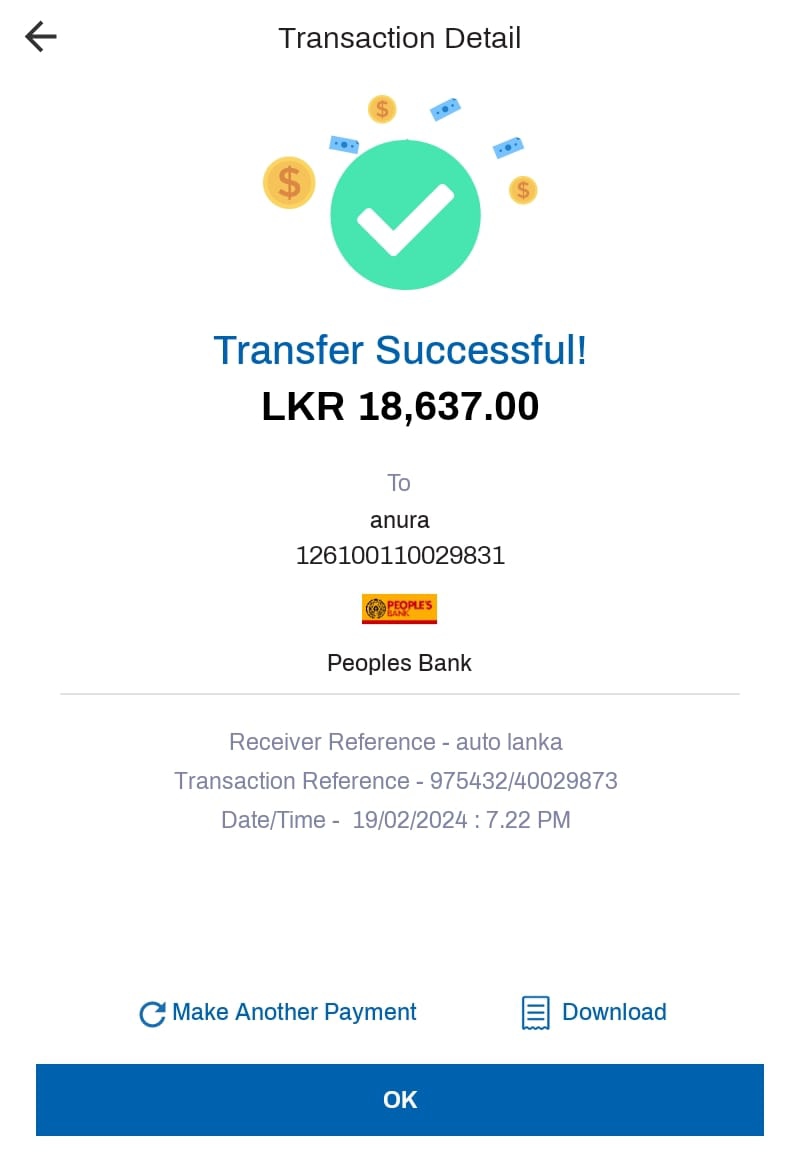800x1172 pixels.
Task: Confirm with the OK button
Action: tap(400, 1100)
